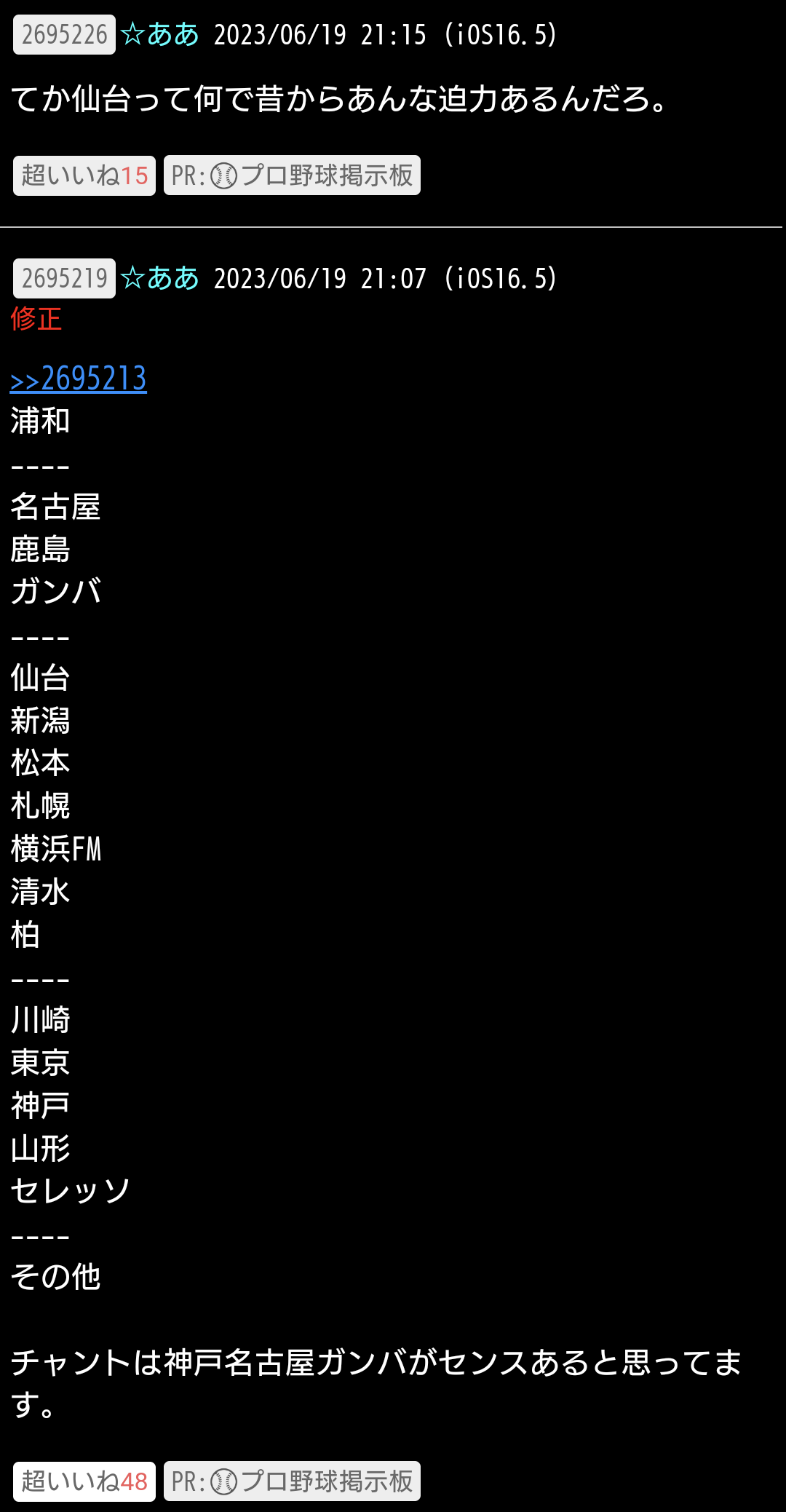Tap 超いいね15 on the 21:15 post
786x1512 pixels.
click(x=84, y=175)
